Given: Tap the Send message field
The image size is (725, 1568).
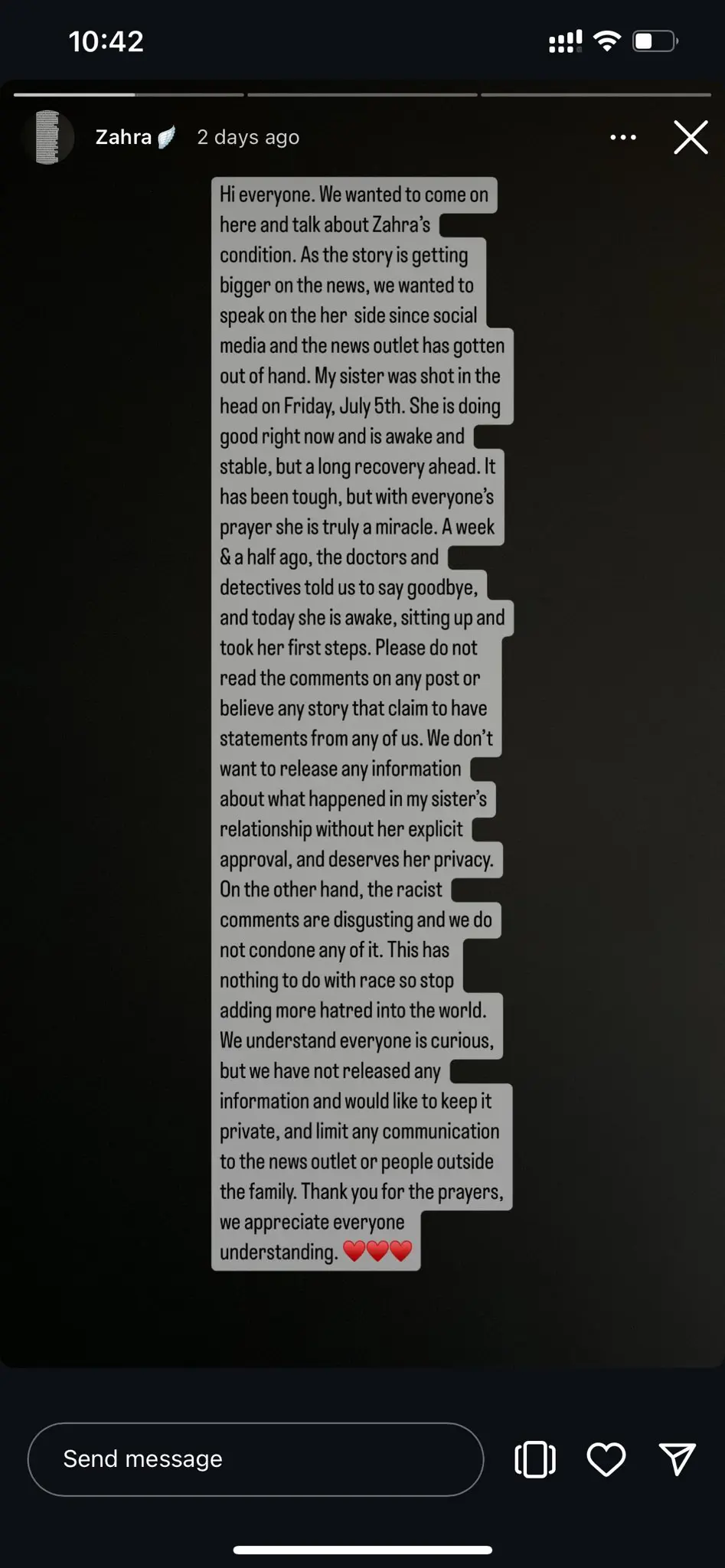Looking at the screenshot, I should click(255, 1459).
